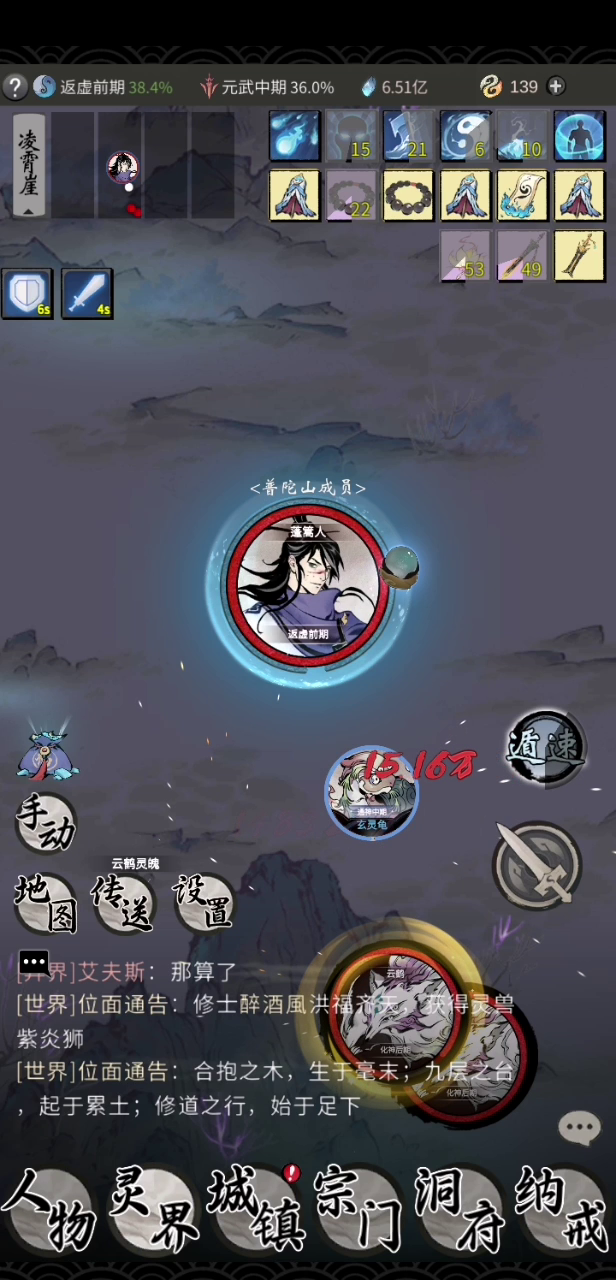Toggle 手动 manual mode
The width and height of the screenshot is (616, 1280).
(46, 824)
